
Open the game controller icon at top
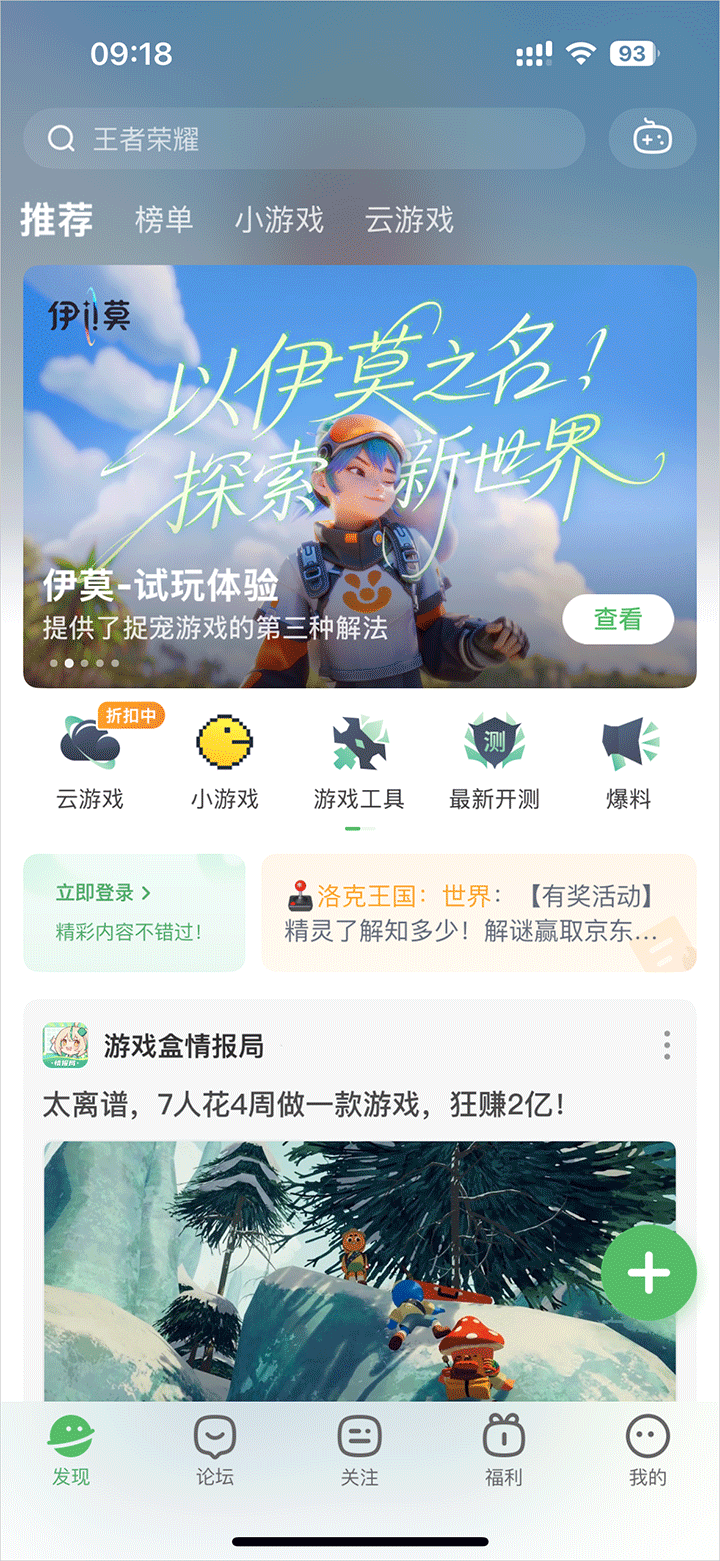[652, 138]
